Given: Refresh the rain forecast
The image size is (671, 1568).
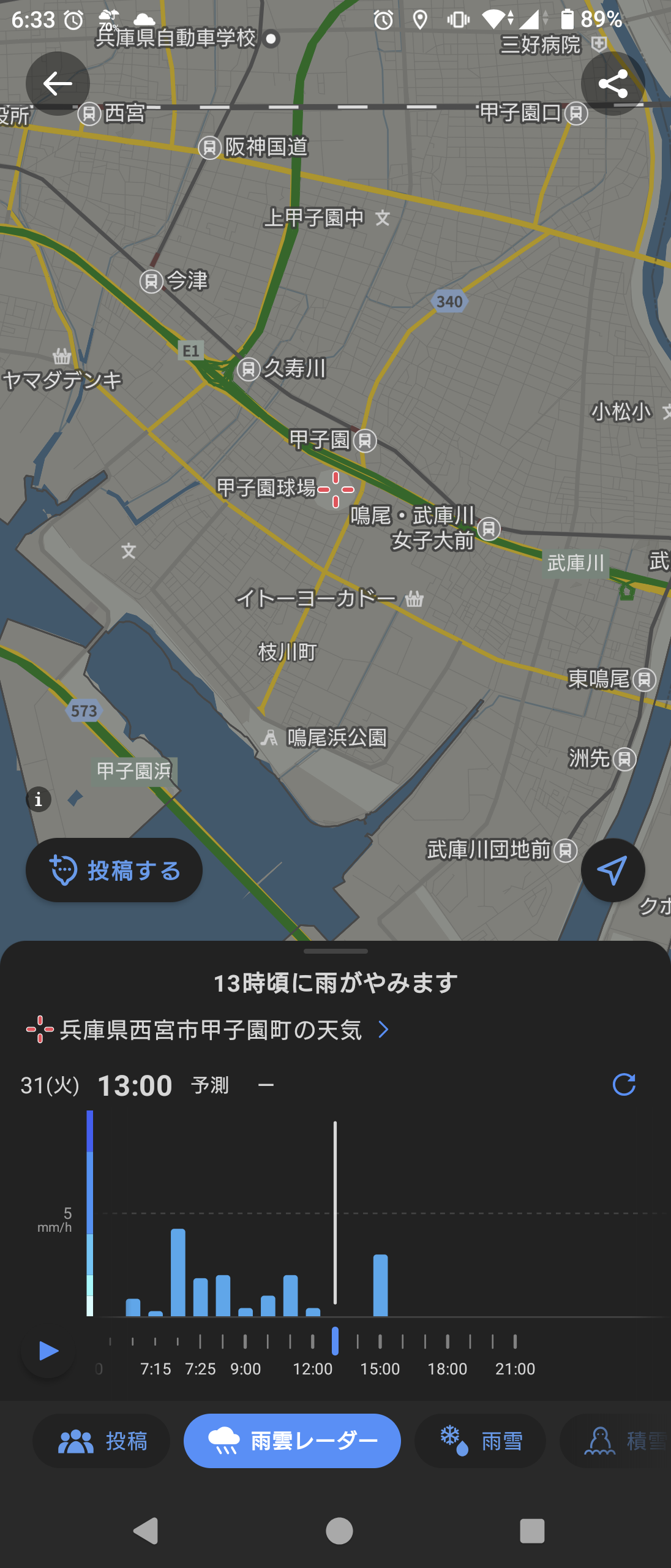Looking at the screenshot, I should tap(624, 1085).
